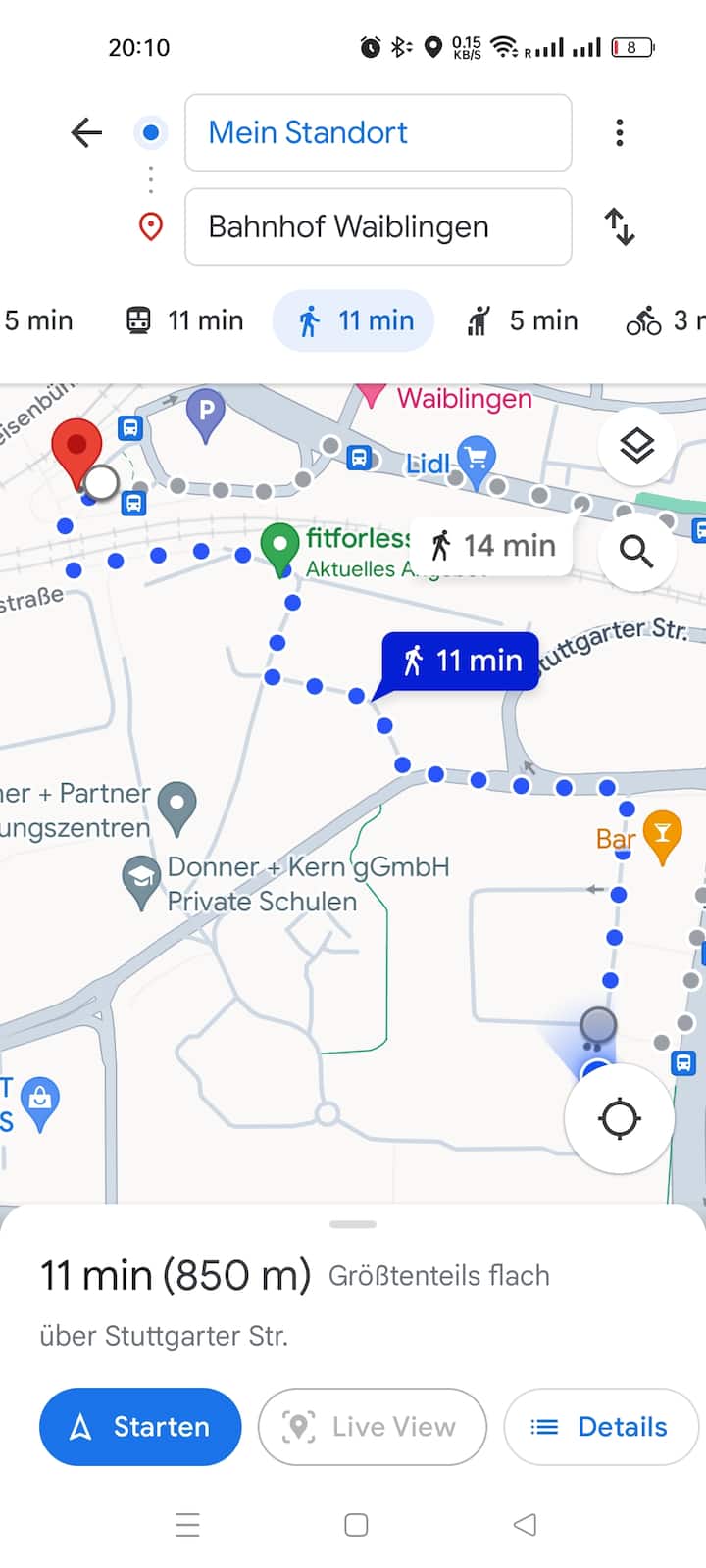Choose the alternative 14 min walking route
This screenshot has height=1568, width=706.
click(492, 545)
